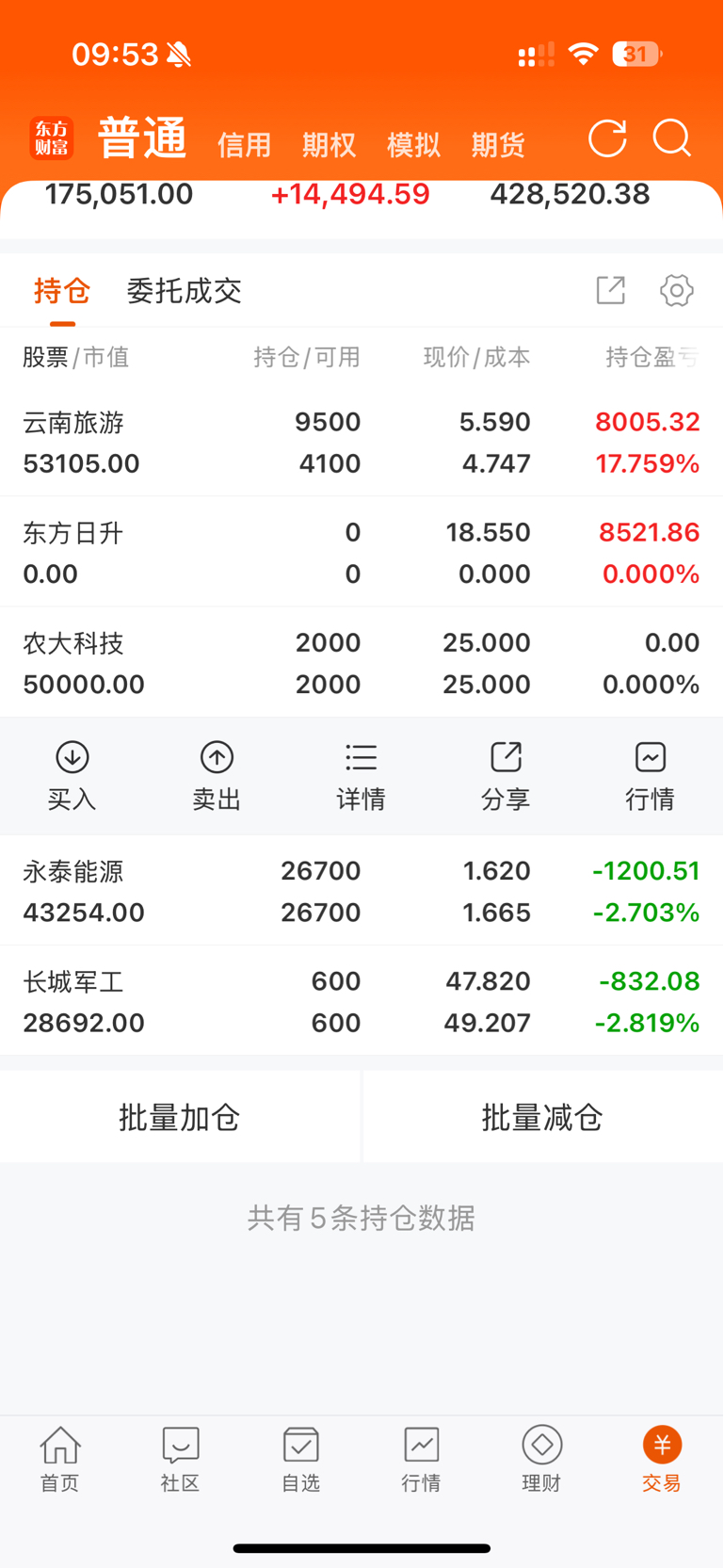Open 行情 for 农大科技

coord(650,776)
